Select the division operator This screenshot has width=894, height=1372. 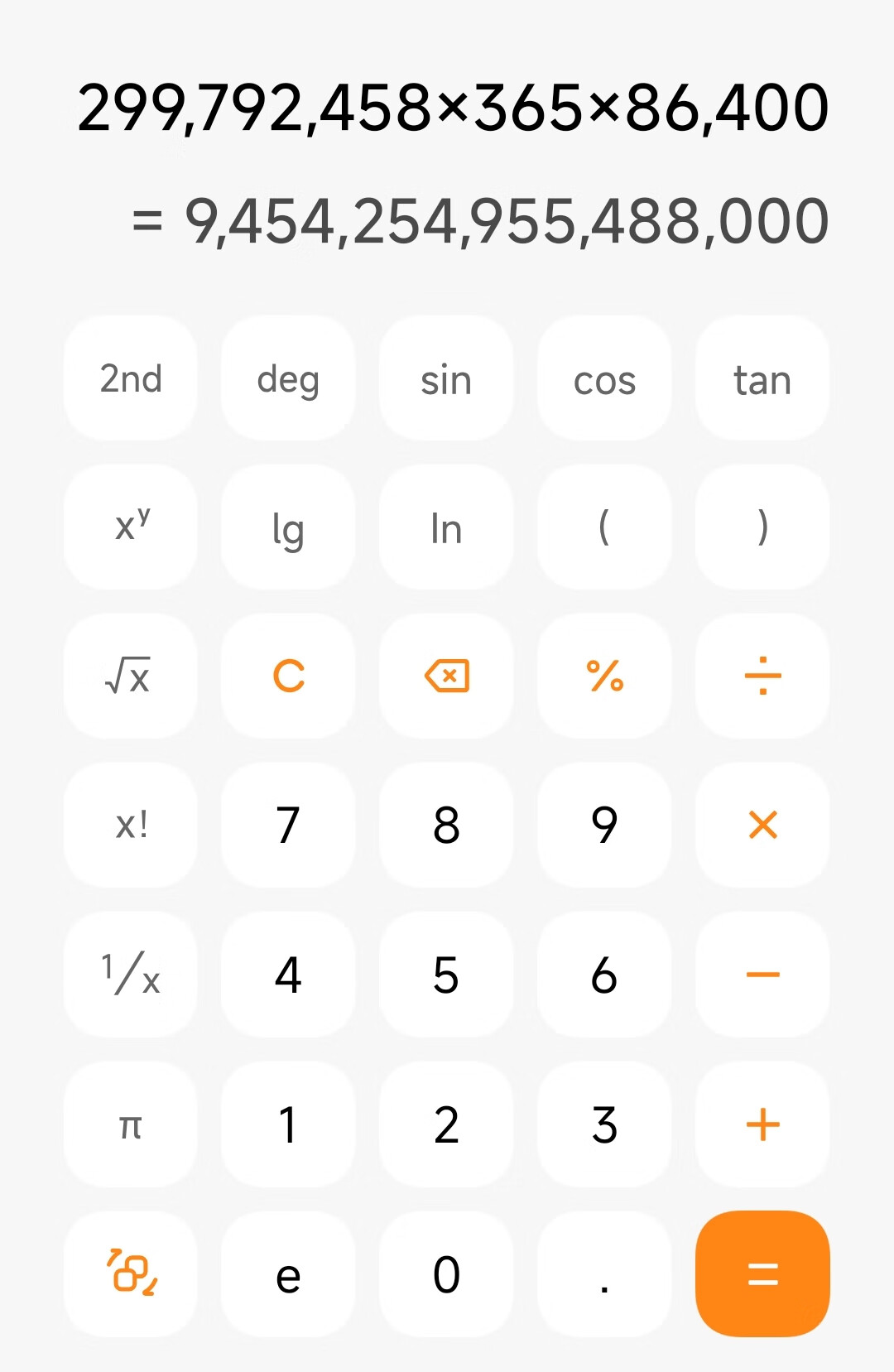pyautogui.click(x=762, y=676)
